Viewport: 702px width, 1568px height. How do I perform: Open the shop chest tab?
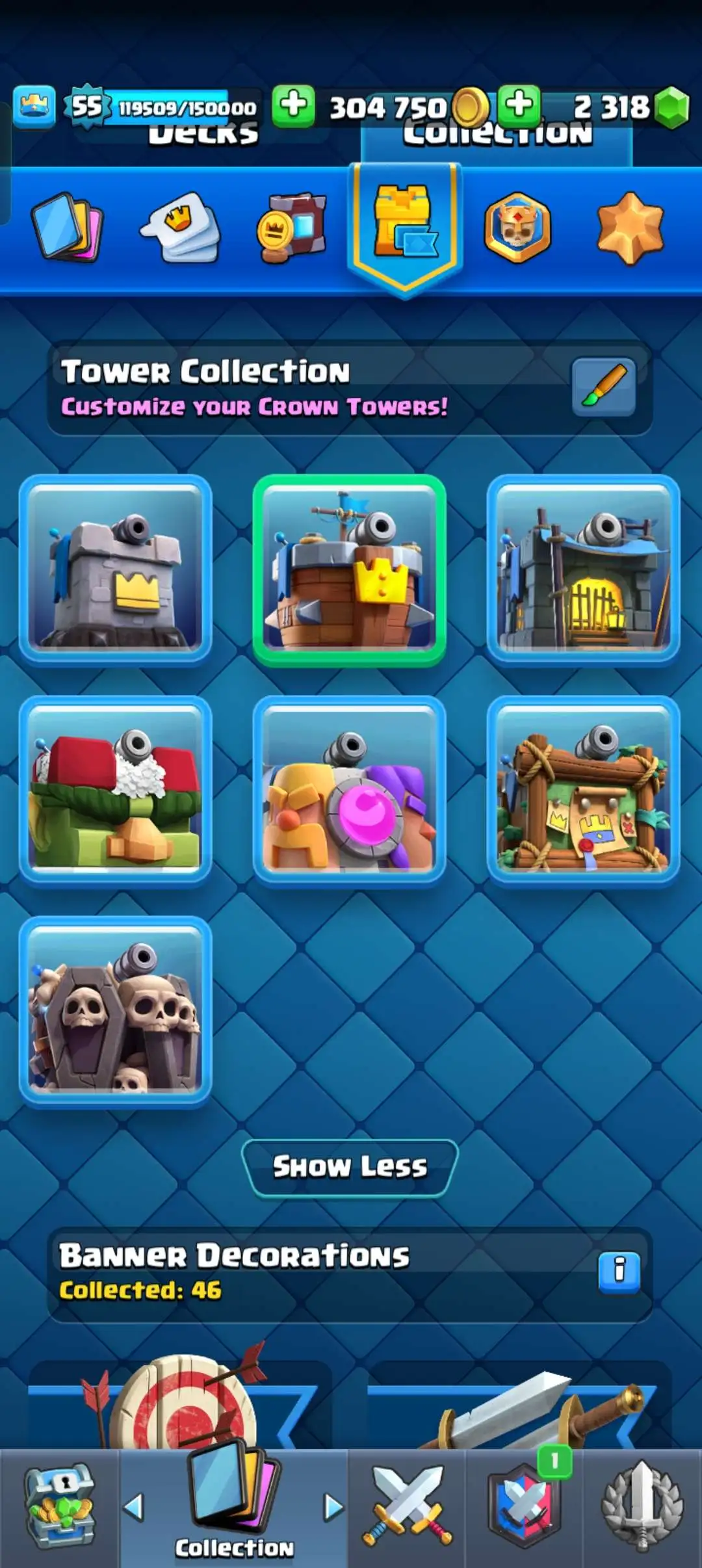coord(60,1508)
